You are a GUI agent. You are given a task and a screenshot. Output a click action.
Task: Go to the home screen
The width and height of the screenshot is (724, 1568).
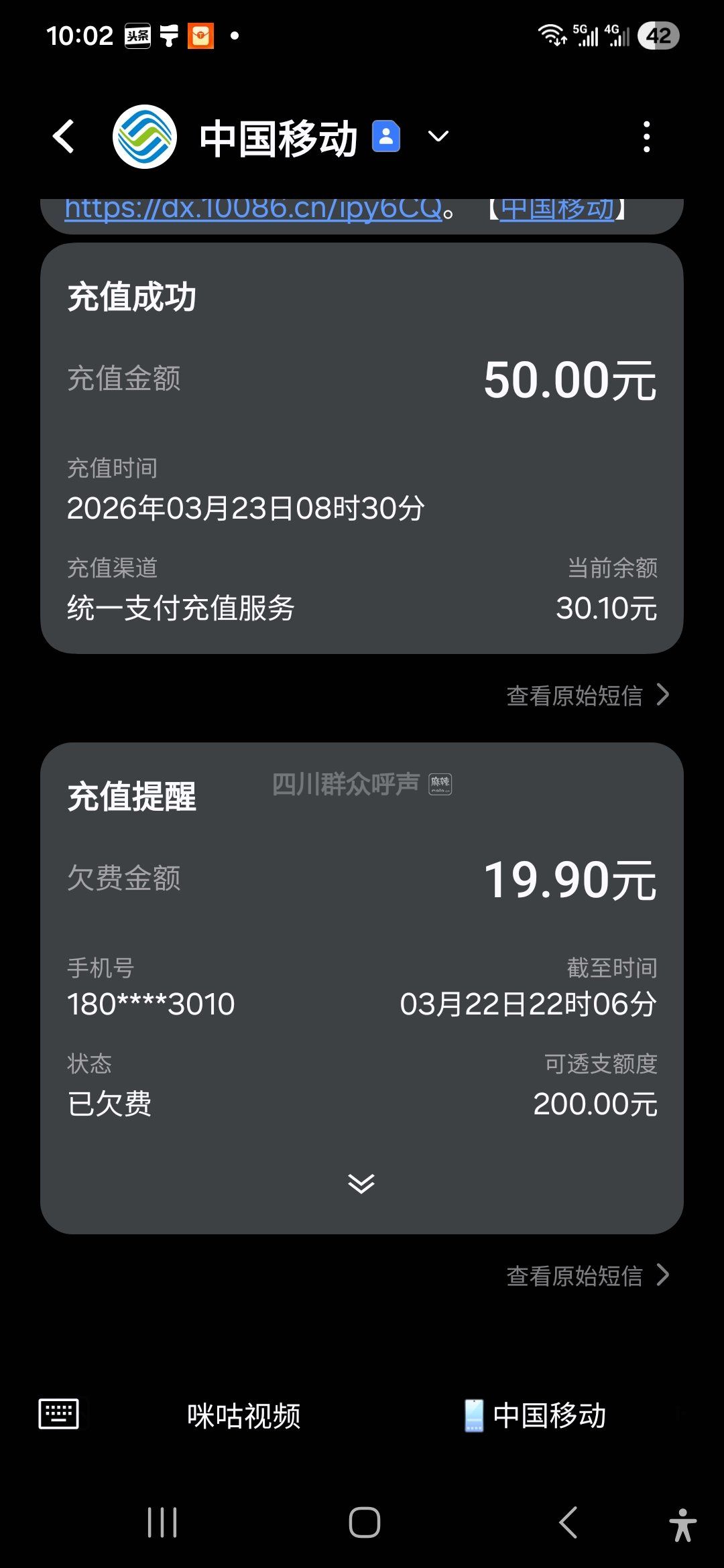tap(364, 1522)
